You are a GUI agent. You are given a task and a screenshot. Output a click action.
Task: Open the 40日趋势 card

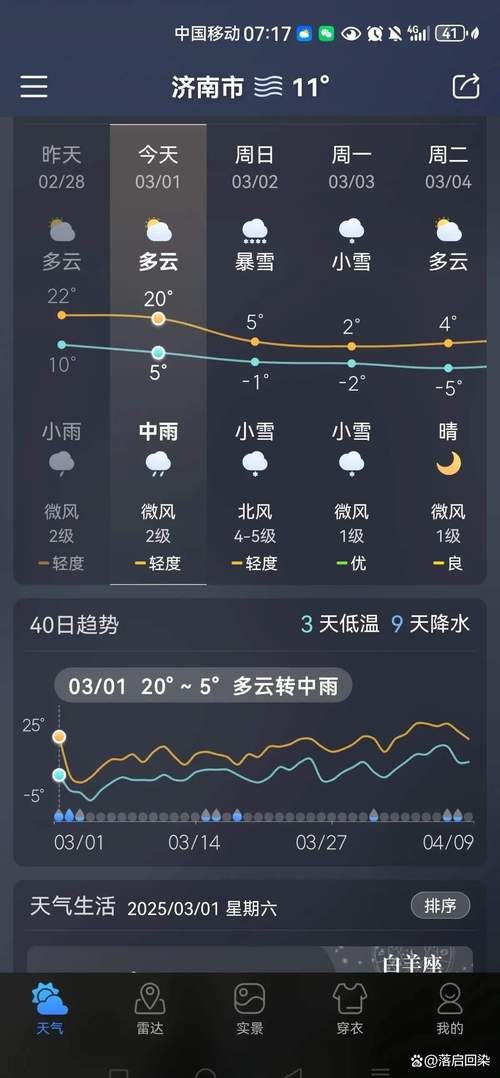[250, 732]
